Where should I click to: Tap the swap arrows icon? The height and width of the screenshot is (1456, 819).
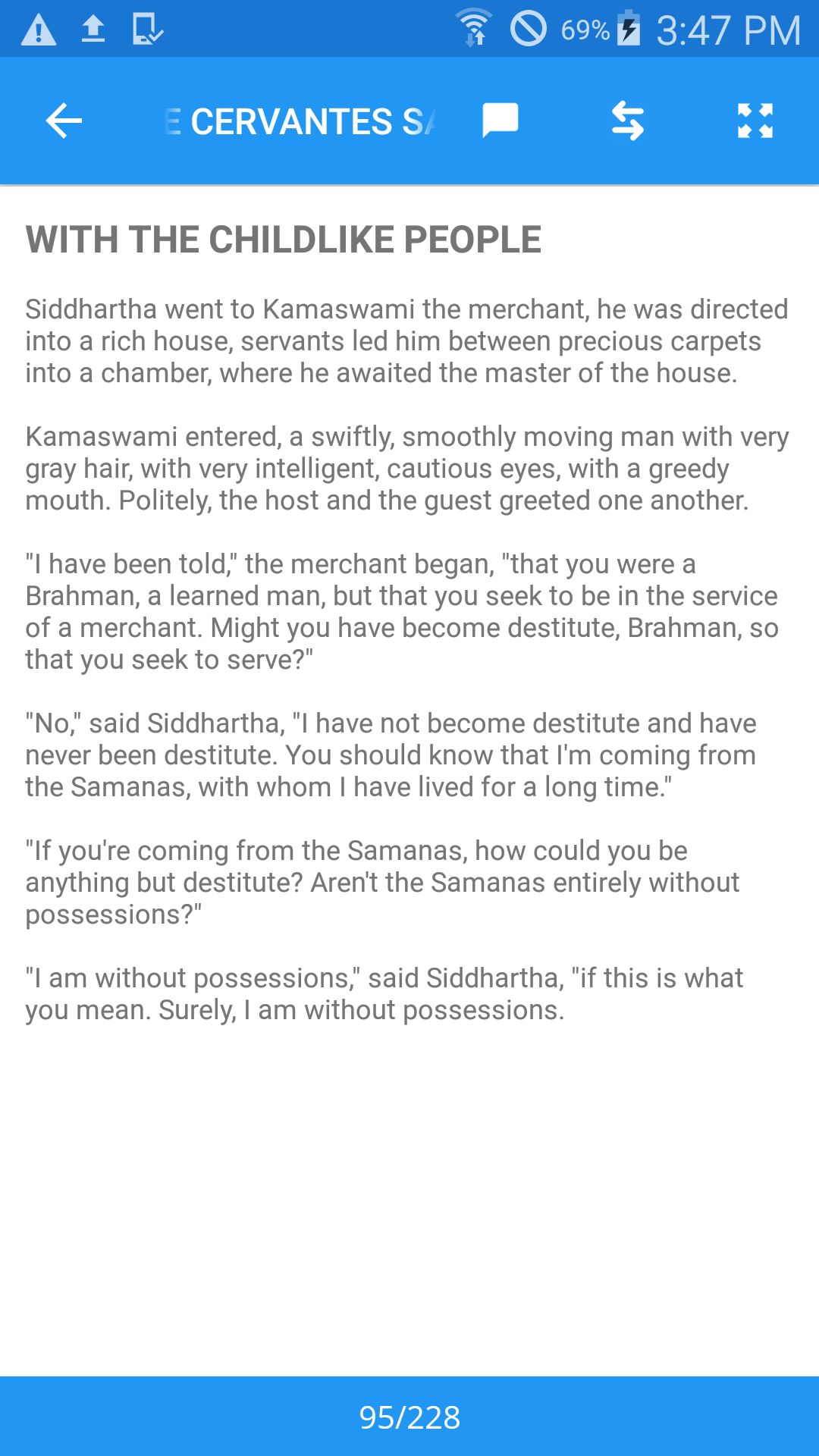(628, 121)
